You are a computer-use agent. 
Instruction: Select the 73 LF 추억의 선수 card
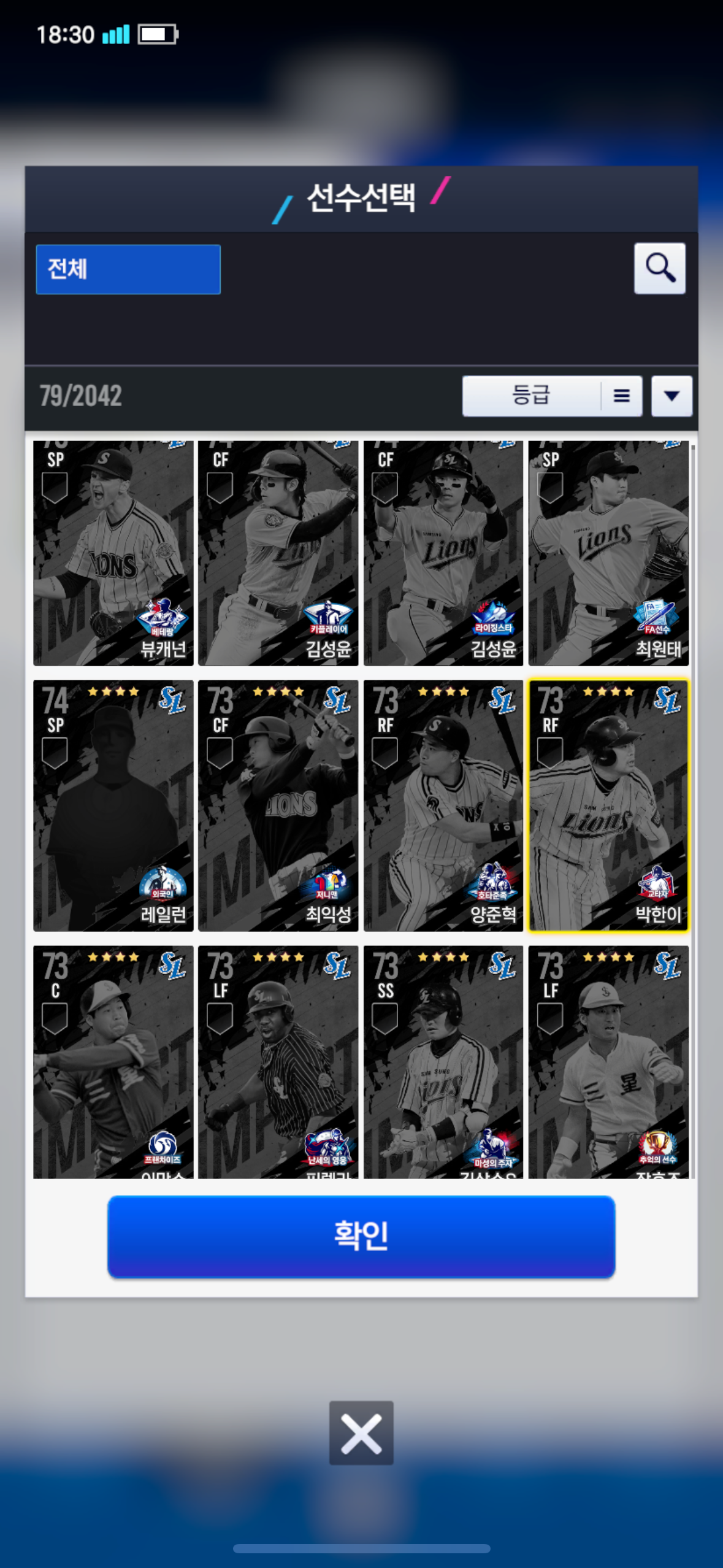(x=608, y=1061)
